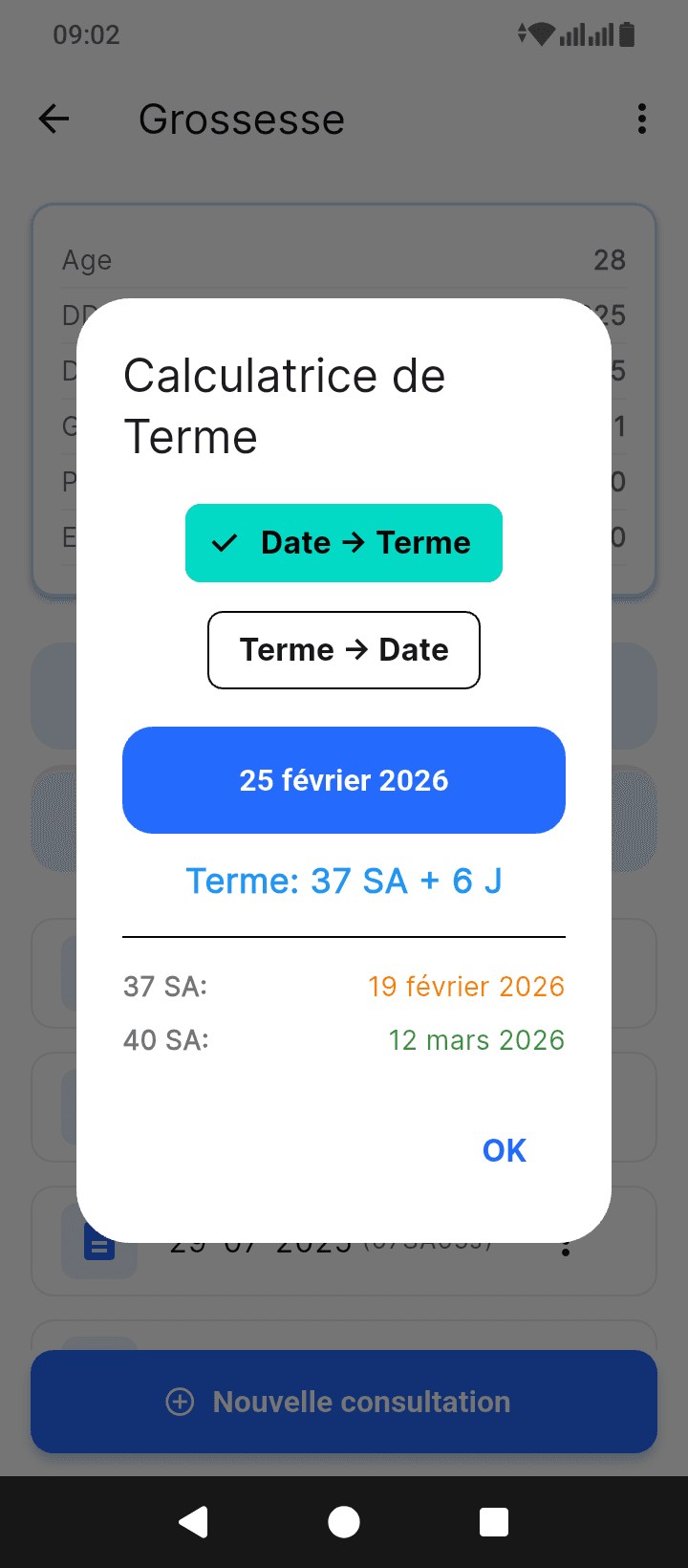Tap the kebab menu beside the consultation entry
The height and width of the screenshot is (1568, 688).
(x=565, y=1241)
